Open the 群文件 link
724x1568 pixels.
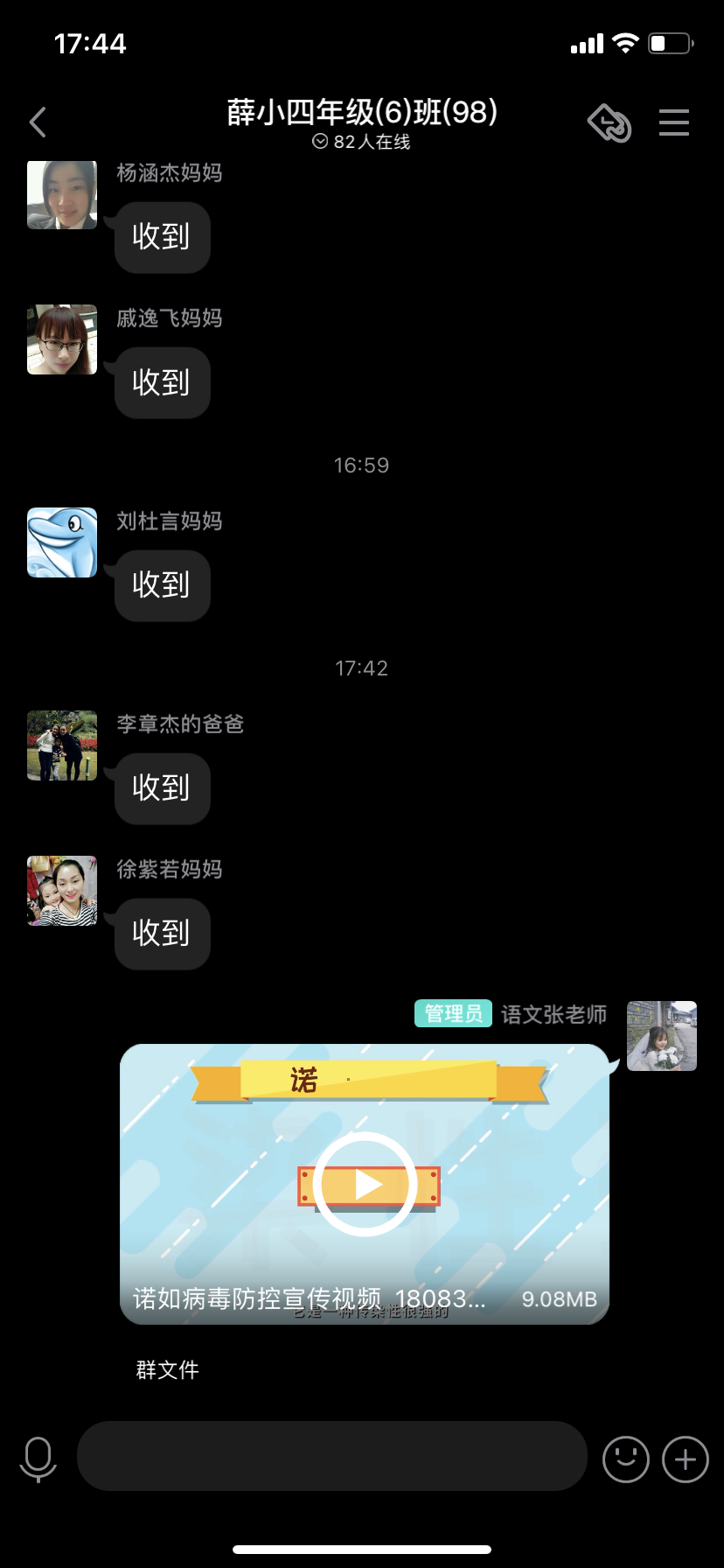[x=167, y=1369]
